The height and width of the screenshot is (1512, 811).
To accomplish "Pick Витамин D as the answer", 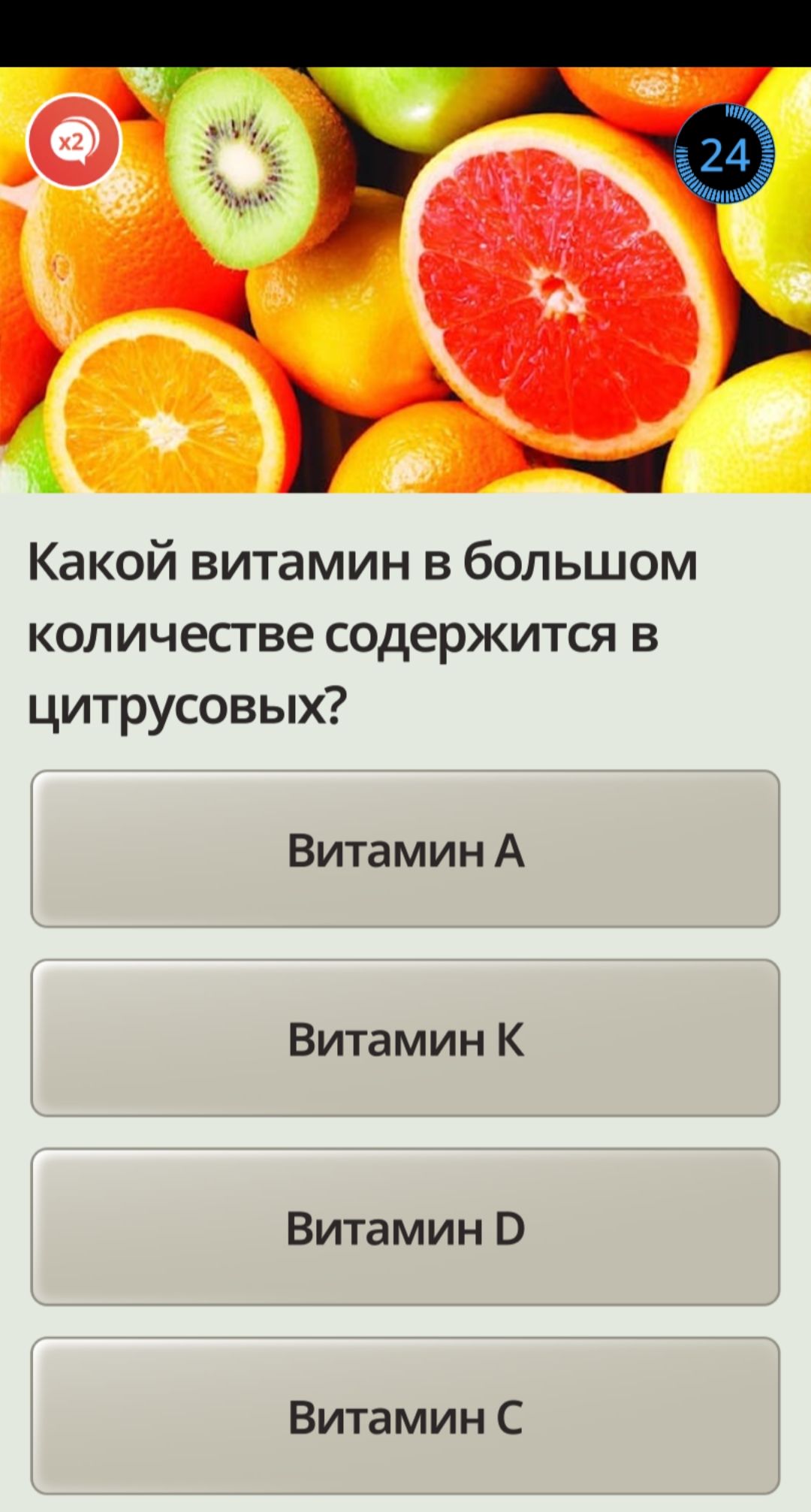I will pos(405,1227).
